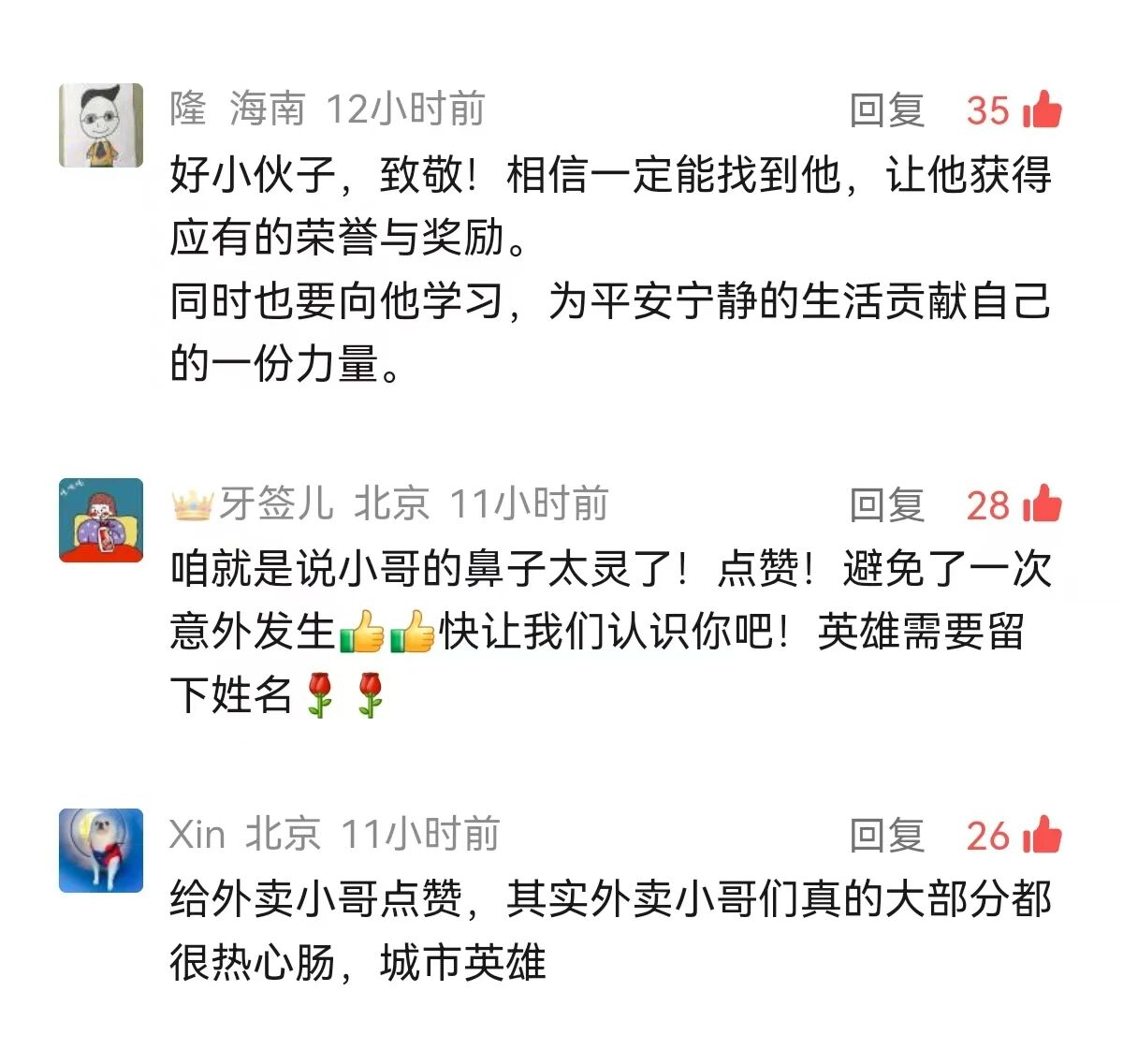Open username Xin
Image resolution: width=1123 pixels, height=1064 pixels.
[197, 835]
